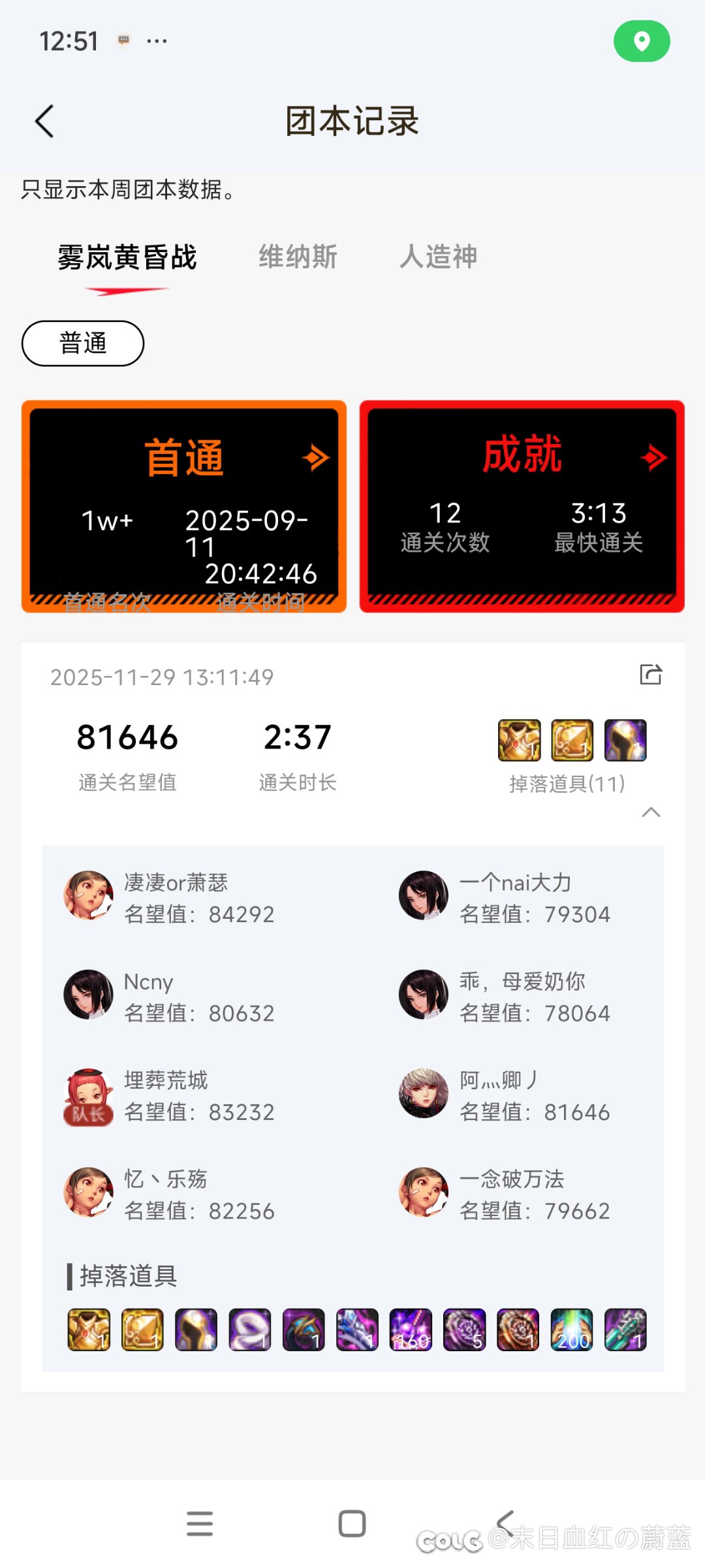Tap the 普通 difficulty chip
The height and width of the screenshot is (1568, 705).
coord(83,343)
